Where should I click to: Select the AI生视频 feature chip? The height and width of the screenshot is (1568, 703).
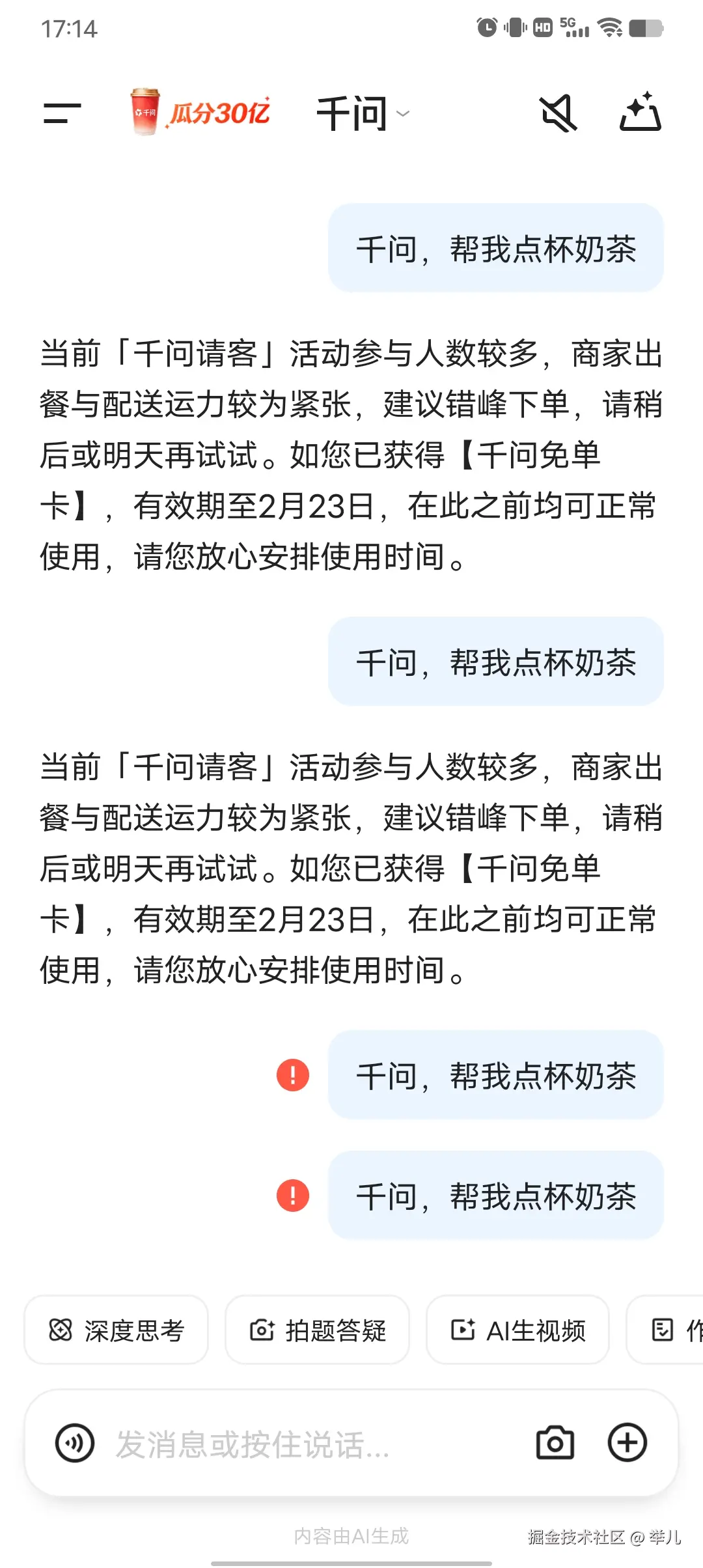[x=517, y=1330]
